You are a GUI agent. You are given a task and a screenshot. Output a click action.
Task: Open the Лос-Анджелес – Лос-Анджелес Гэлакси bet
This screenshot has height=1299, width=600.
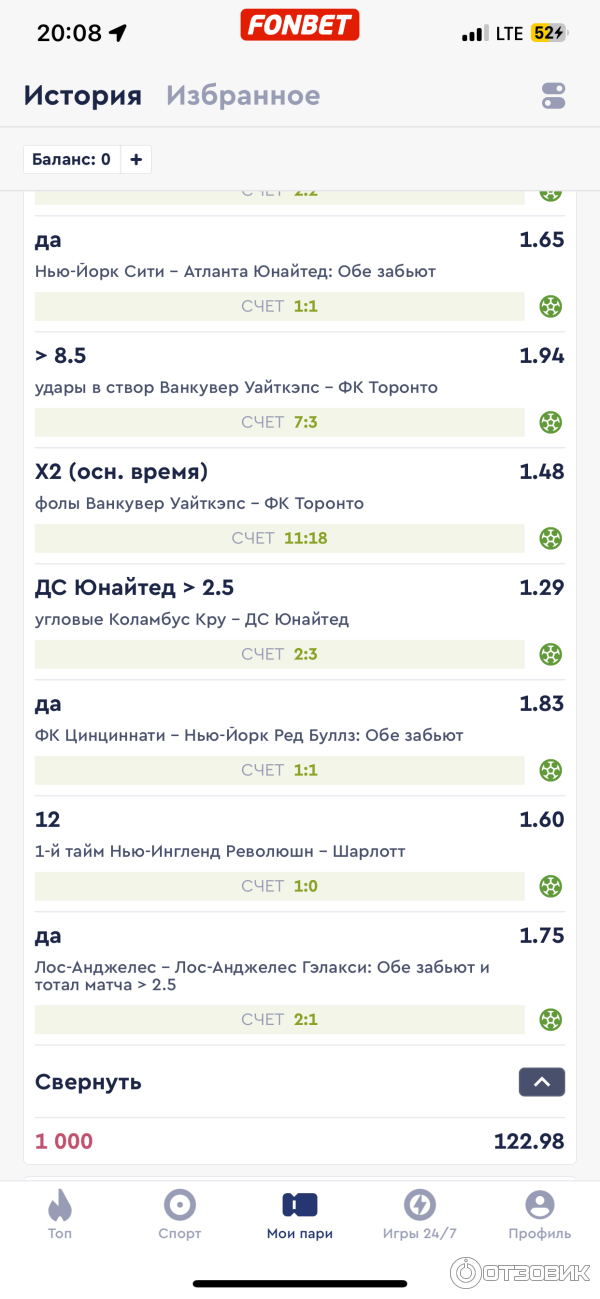(262, 976)
